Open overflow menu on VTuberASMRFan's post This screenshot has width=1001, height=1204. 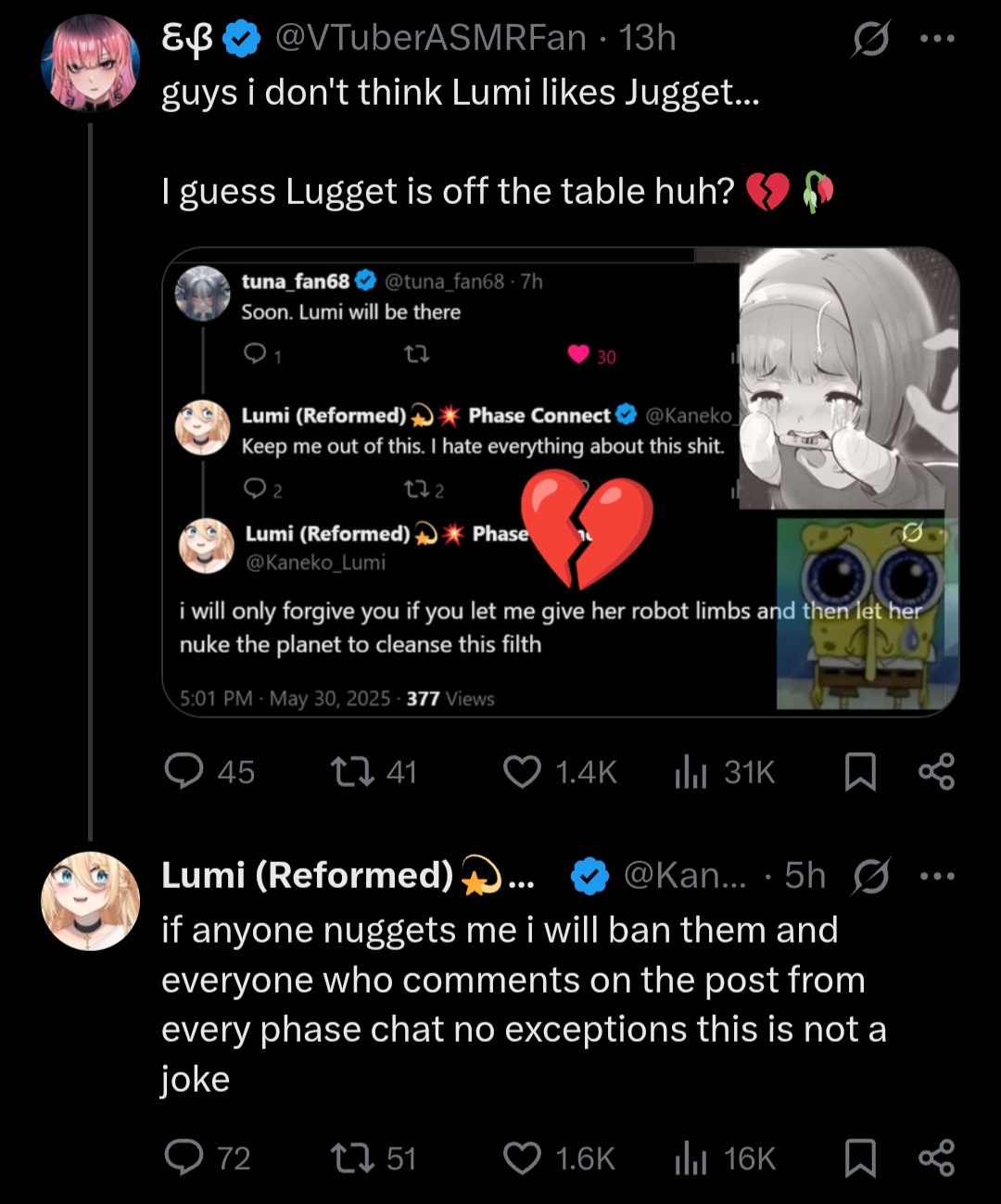click(936, 39)
